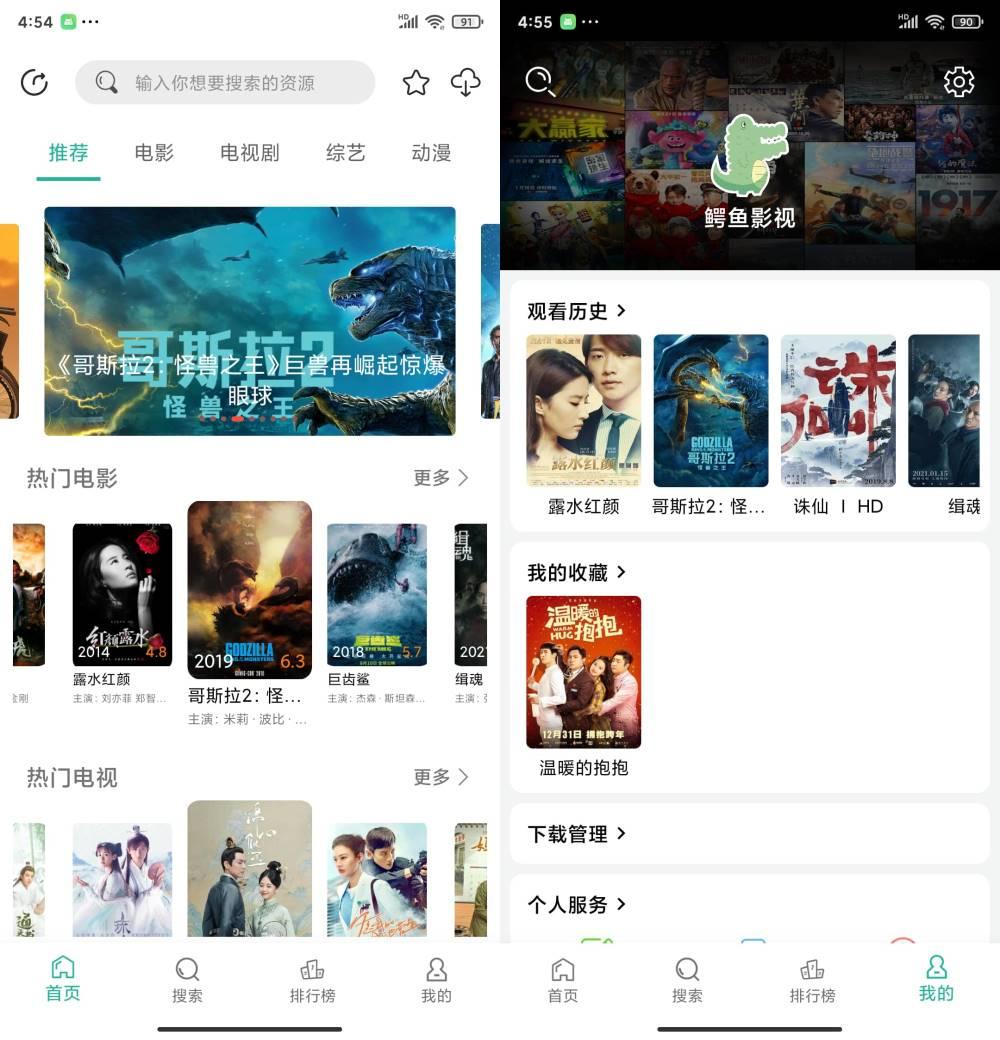Tap the history clock icon beside search
1000x1040 pixels.
[x=35, y=83]
